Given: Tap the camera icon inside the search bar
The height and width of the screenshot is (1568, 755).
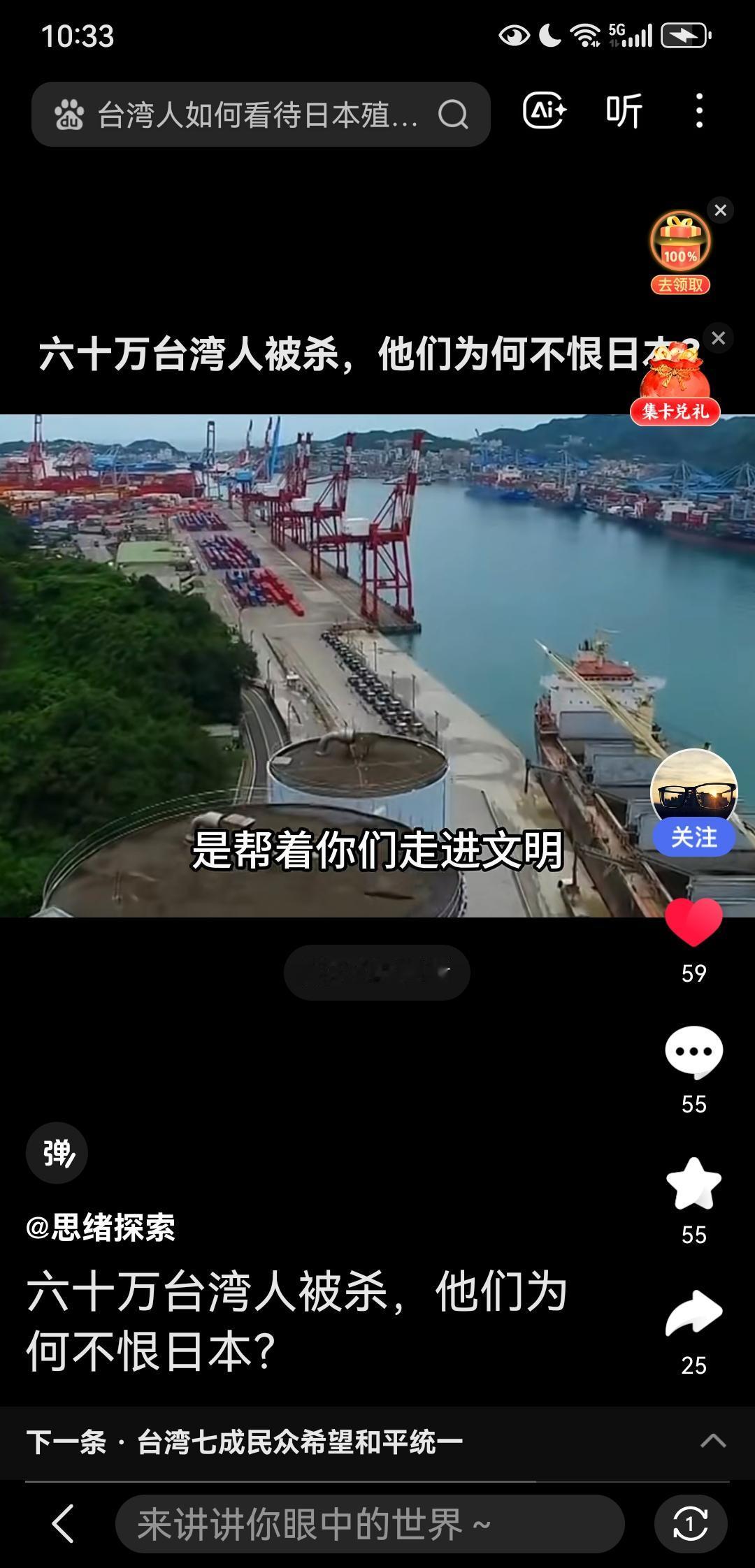Looking at the screenshot, I should [x=71, y=112].
